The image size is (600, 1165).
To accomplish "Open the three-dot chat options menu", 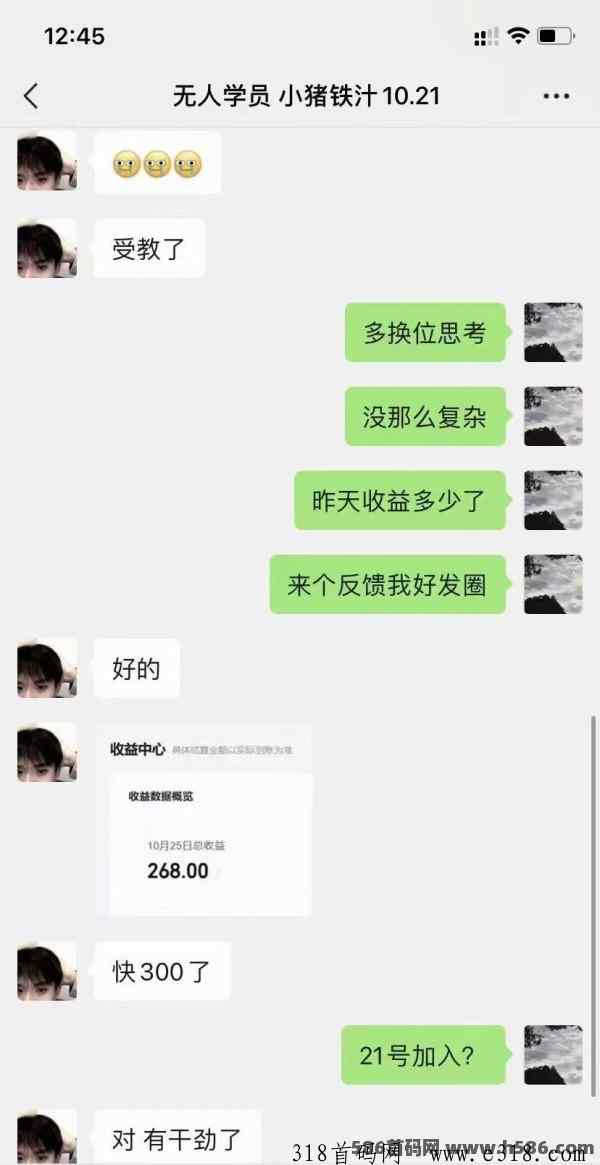I will tap(556, 97).
